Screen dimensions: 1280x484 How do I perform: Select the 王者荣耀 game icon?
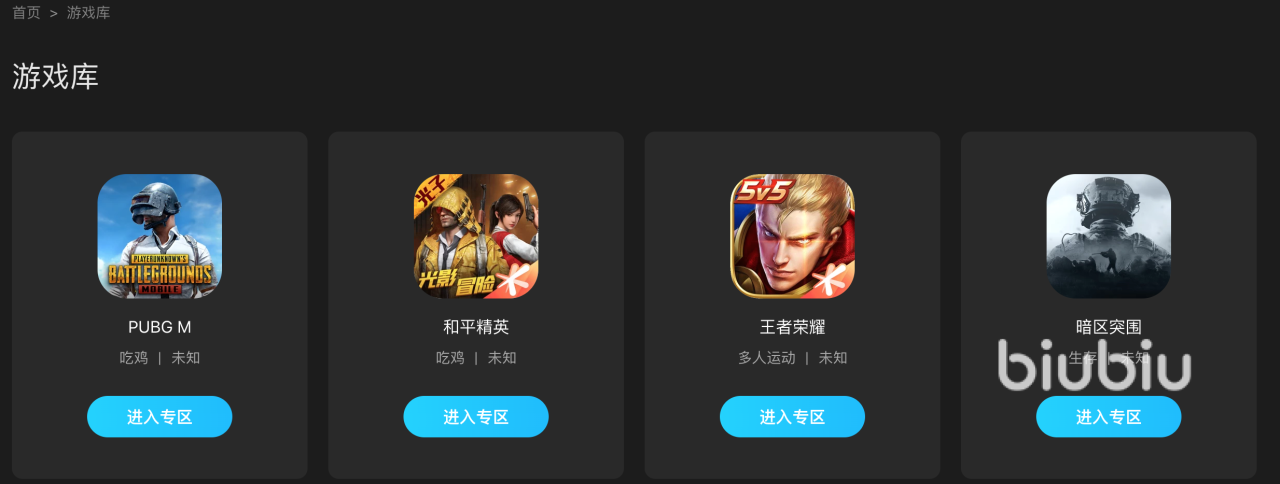pyautogui.click(x=792, y=236)
